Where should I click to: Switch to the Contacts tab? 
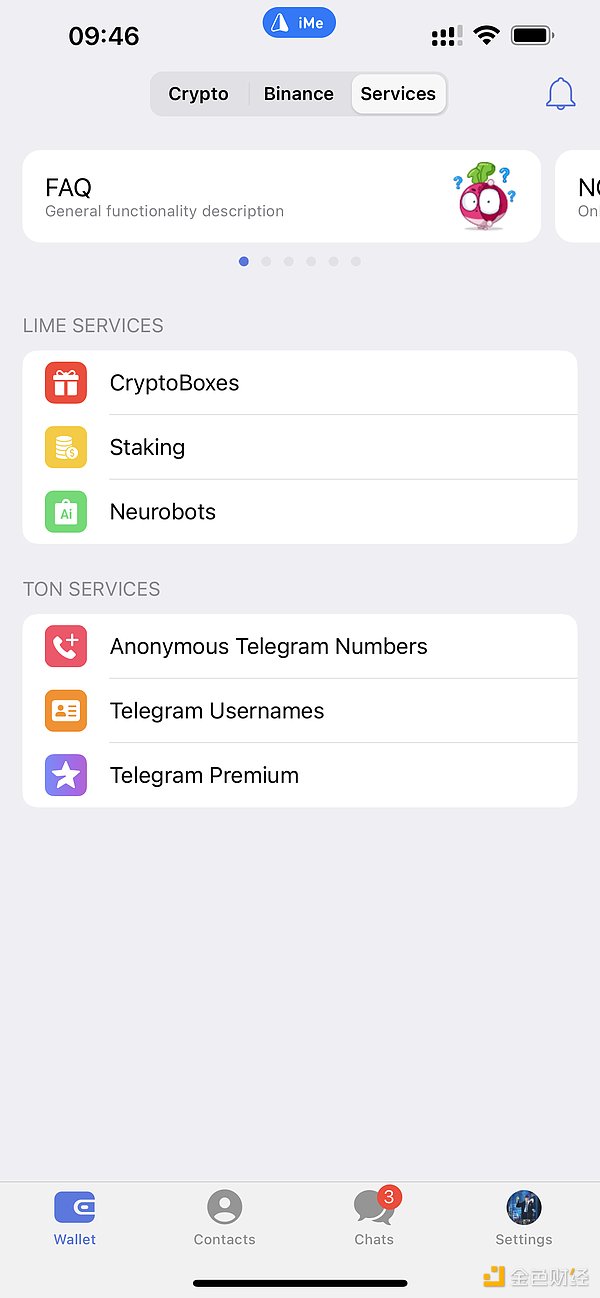click(225, 1219)
